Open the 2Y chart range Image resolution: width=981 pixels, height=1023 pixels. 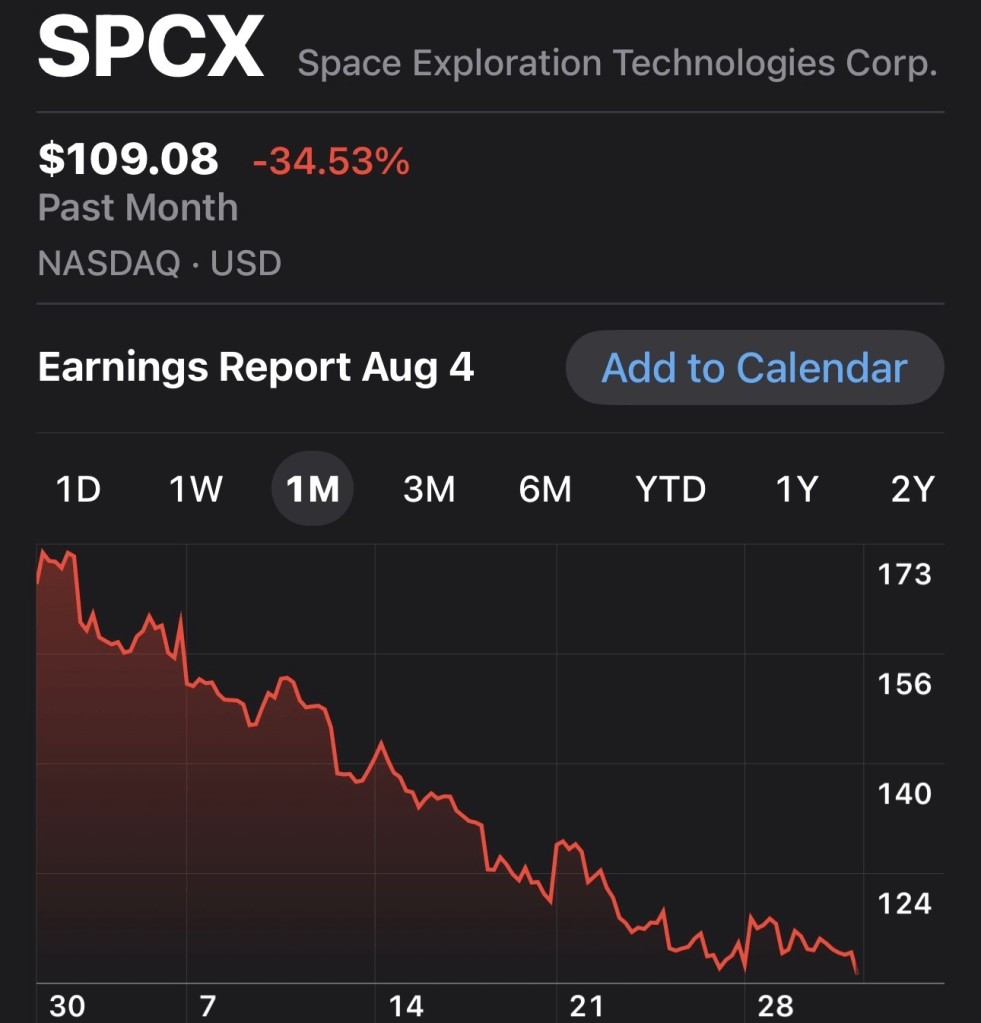tap(913, 489)
